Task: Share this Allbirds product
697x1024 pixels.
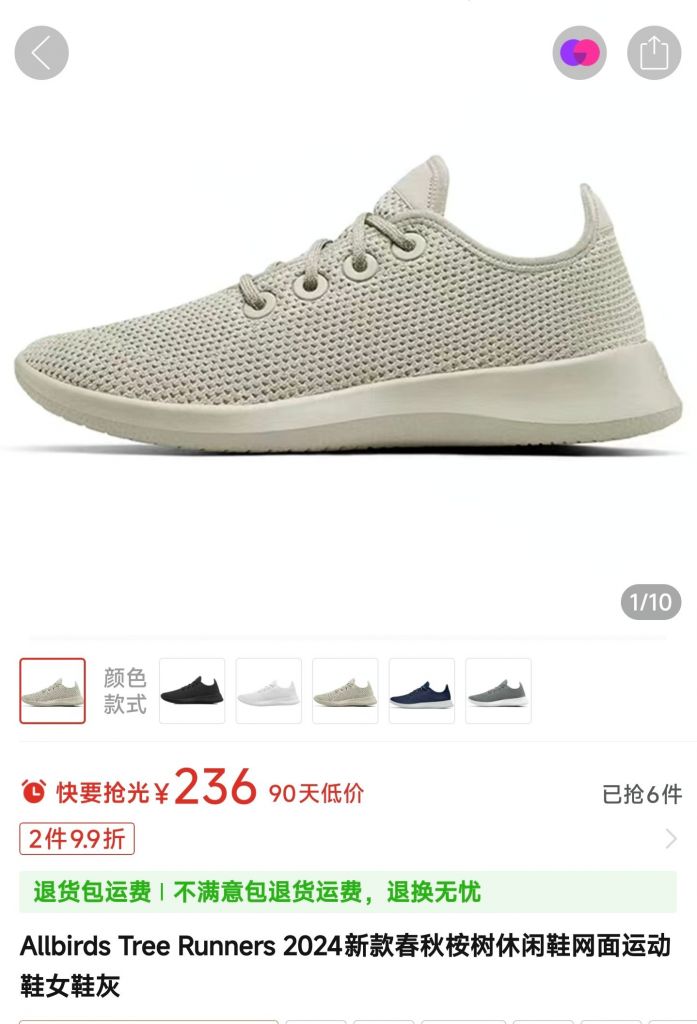Action: pyautogui.click(x=653, y=53)
